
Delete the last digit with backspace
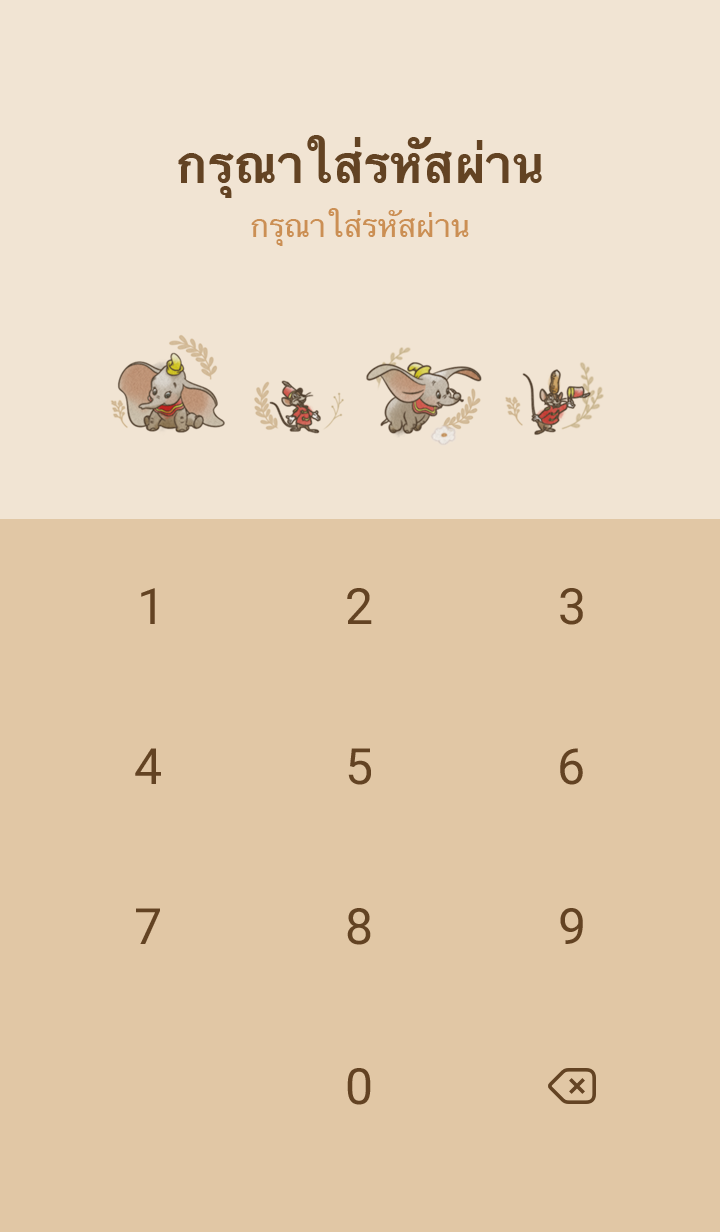[571, 1086]
